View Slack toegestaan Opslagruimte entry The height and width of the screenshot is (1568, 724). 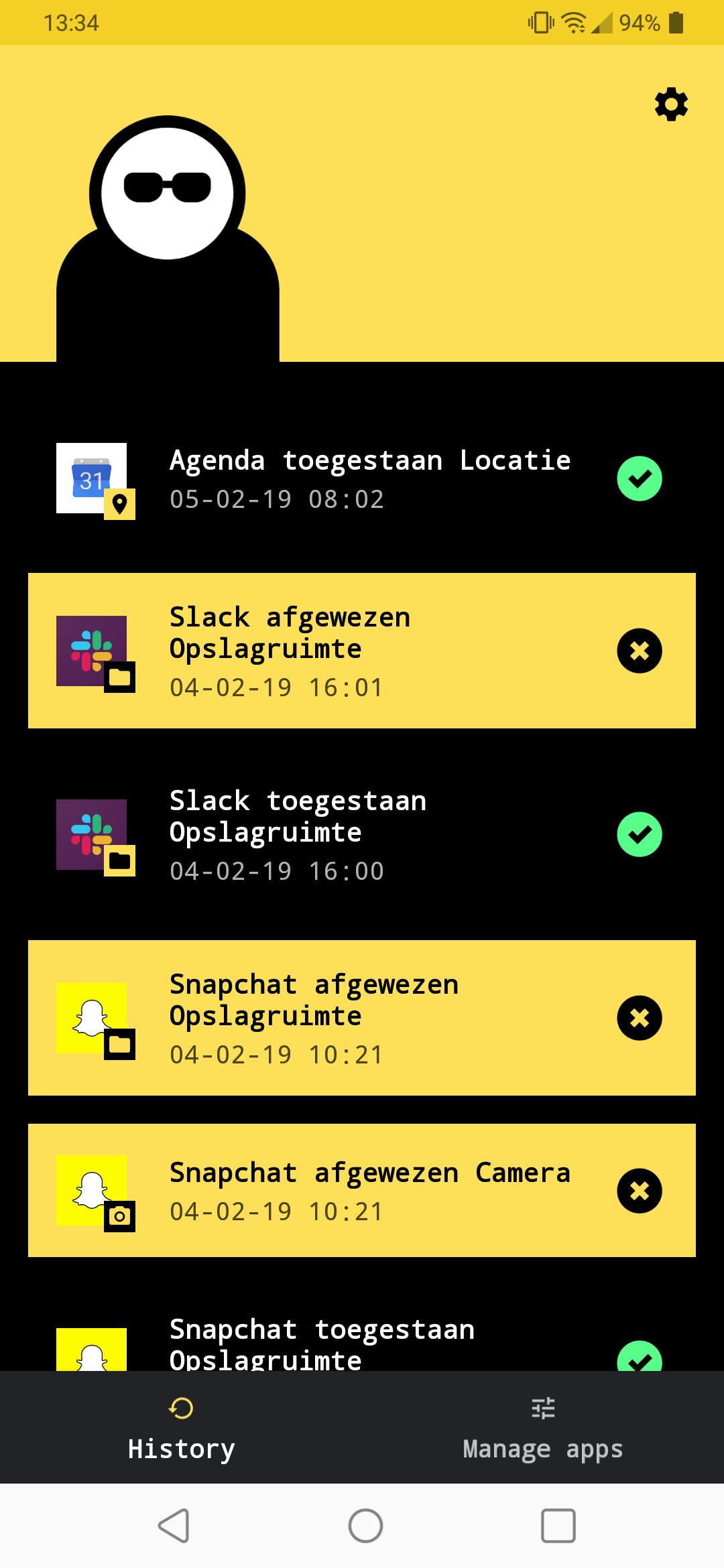coord(362,834)
